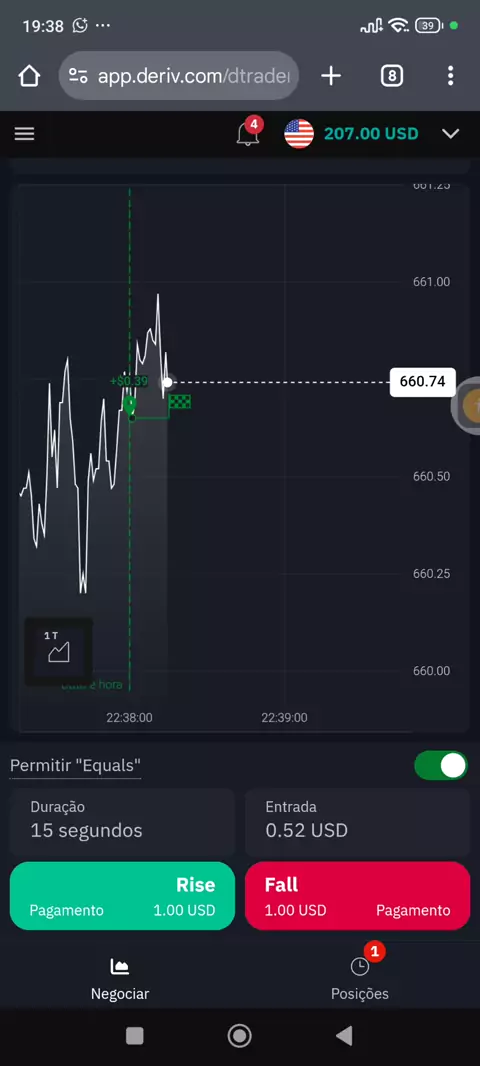This screenshot has width=480, height=1066.
Task: Open the notifications bell
Action: 248,133
